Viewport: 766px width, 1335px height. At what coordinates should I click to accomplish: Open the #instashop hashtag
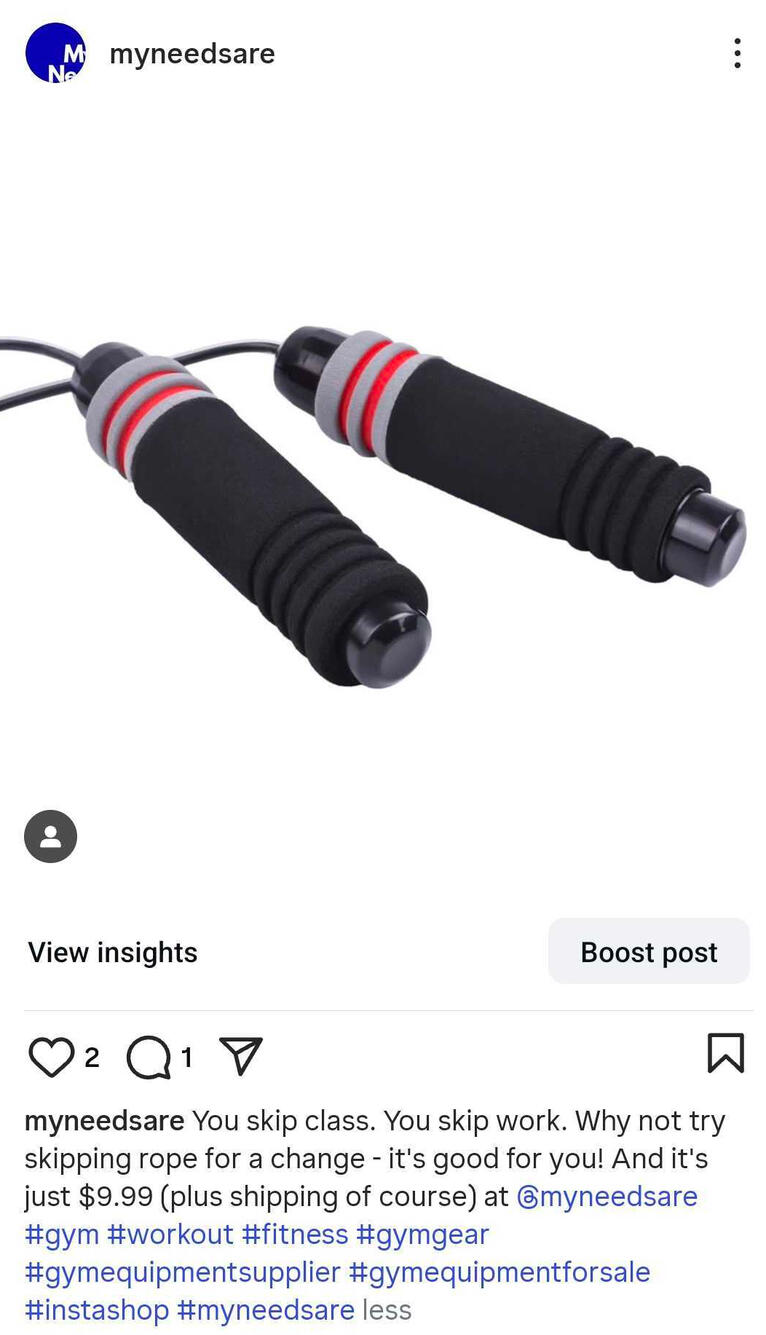point(96,1310)
